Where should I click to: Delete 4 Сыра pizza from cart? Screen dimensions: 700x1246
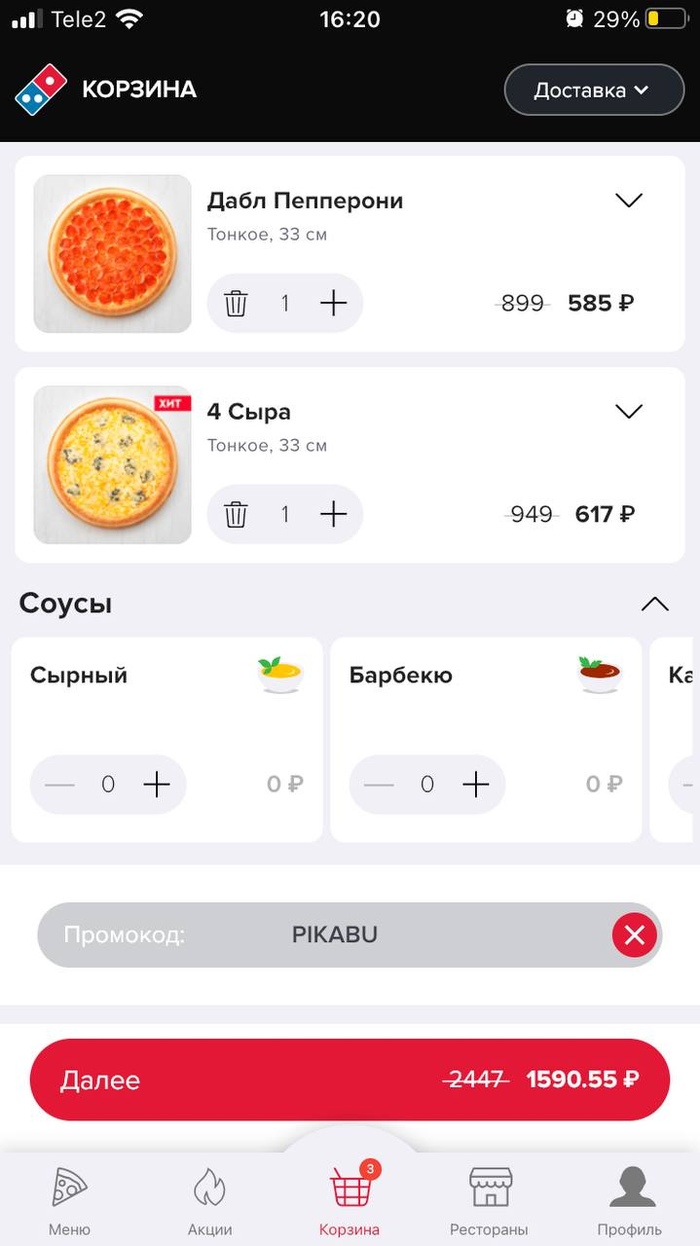pos(236,514)
